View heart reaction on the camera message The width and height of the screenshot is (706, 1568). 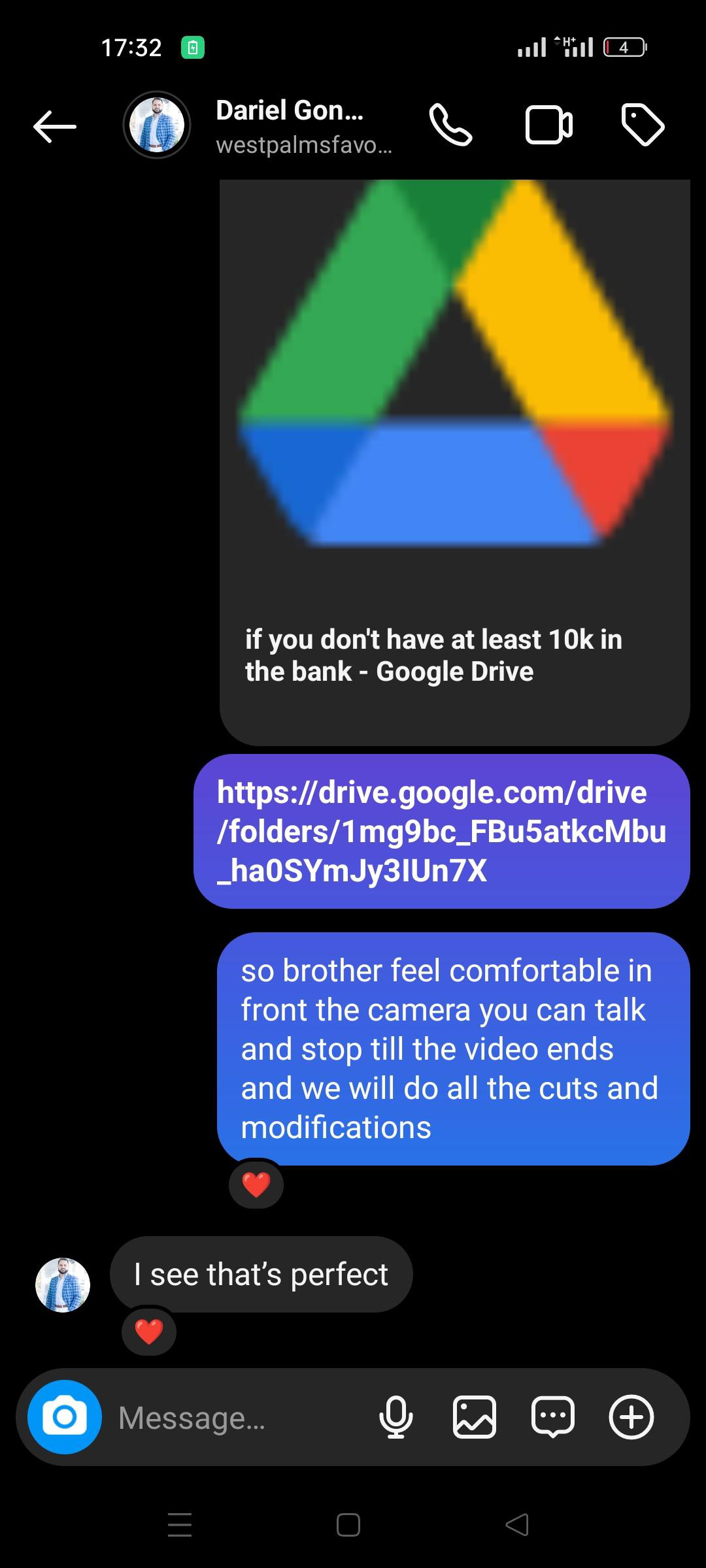pos(256,1184)
